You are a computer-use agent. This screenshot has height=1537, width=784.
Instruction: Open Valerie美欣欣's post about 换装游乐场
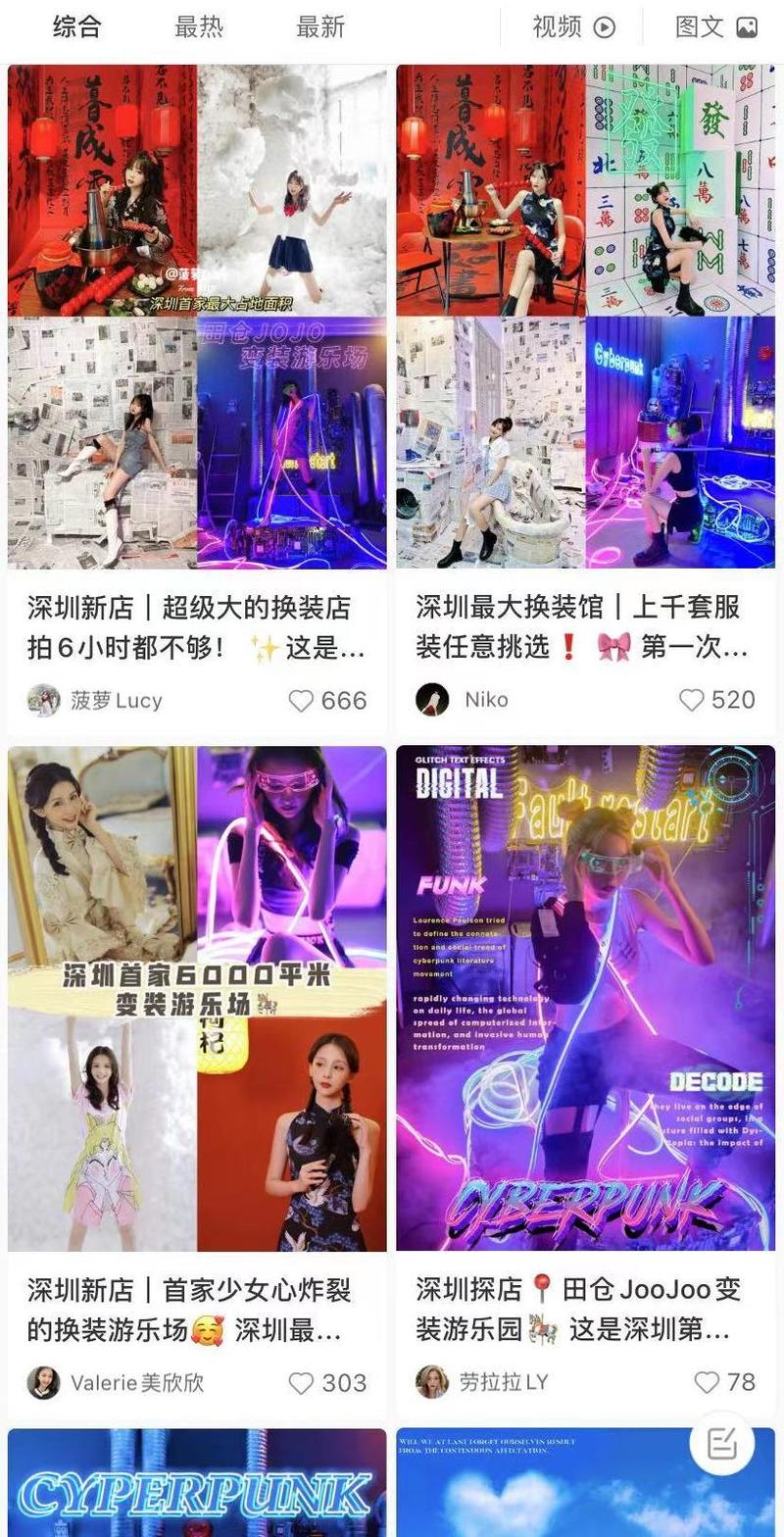[196, 998]
